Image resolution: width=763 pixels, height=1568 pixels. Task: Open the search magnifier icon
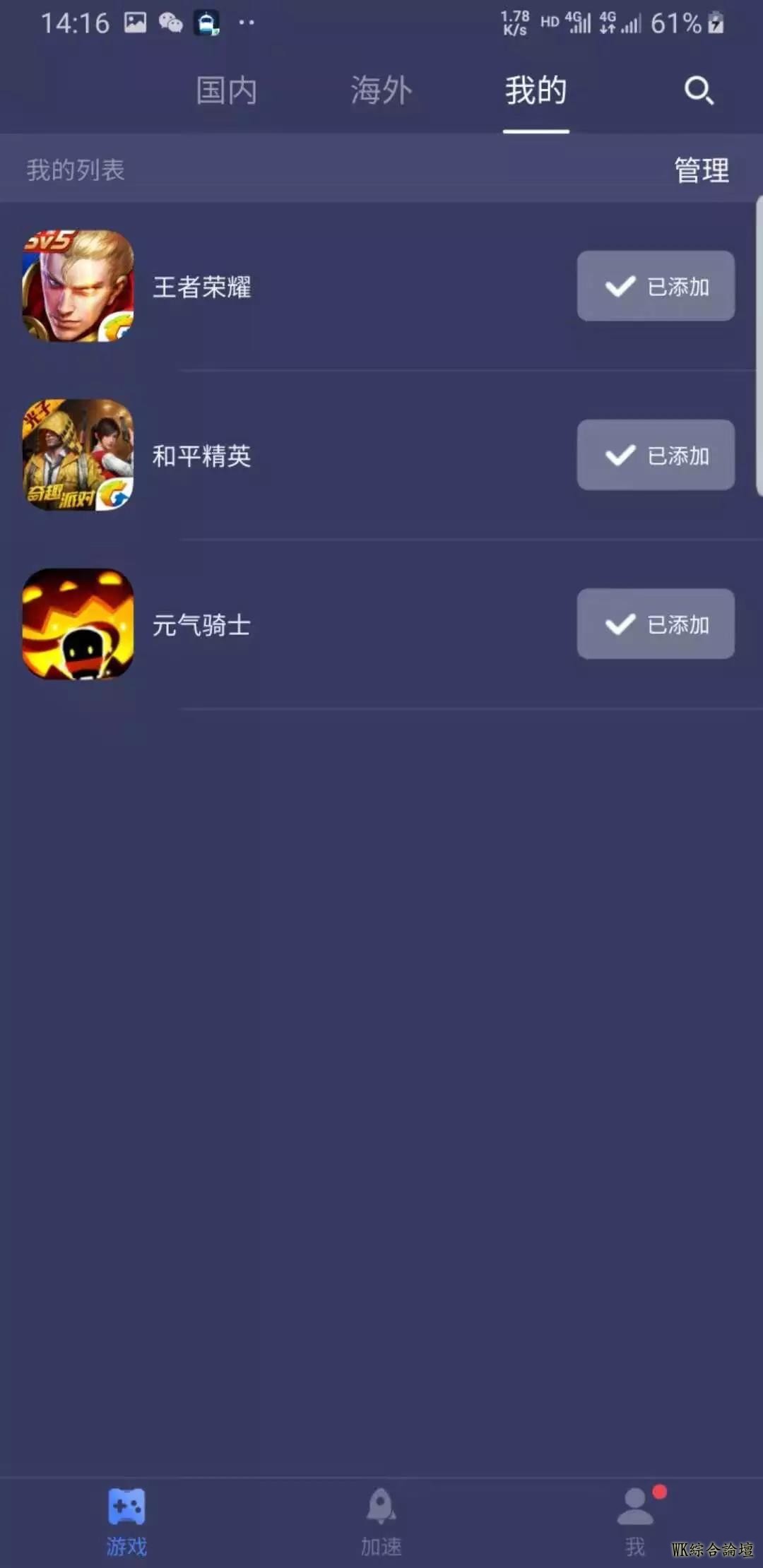point(699,90)
